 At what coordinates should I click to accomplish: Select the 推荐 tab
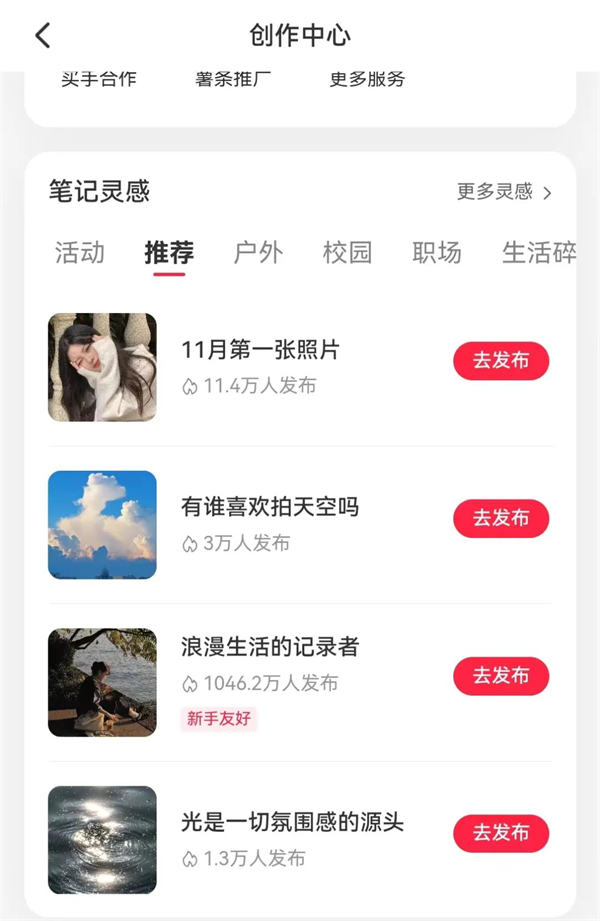pos(169,253)
